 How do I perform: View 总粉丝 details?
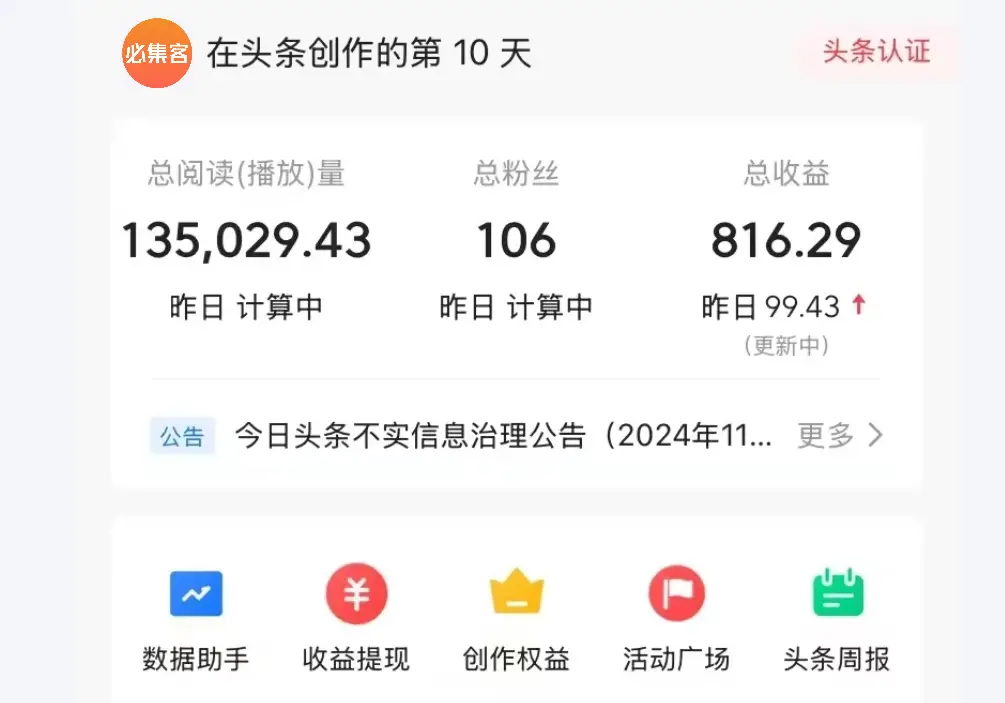pyautogui.click(x=516, y=241)
